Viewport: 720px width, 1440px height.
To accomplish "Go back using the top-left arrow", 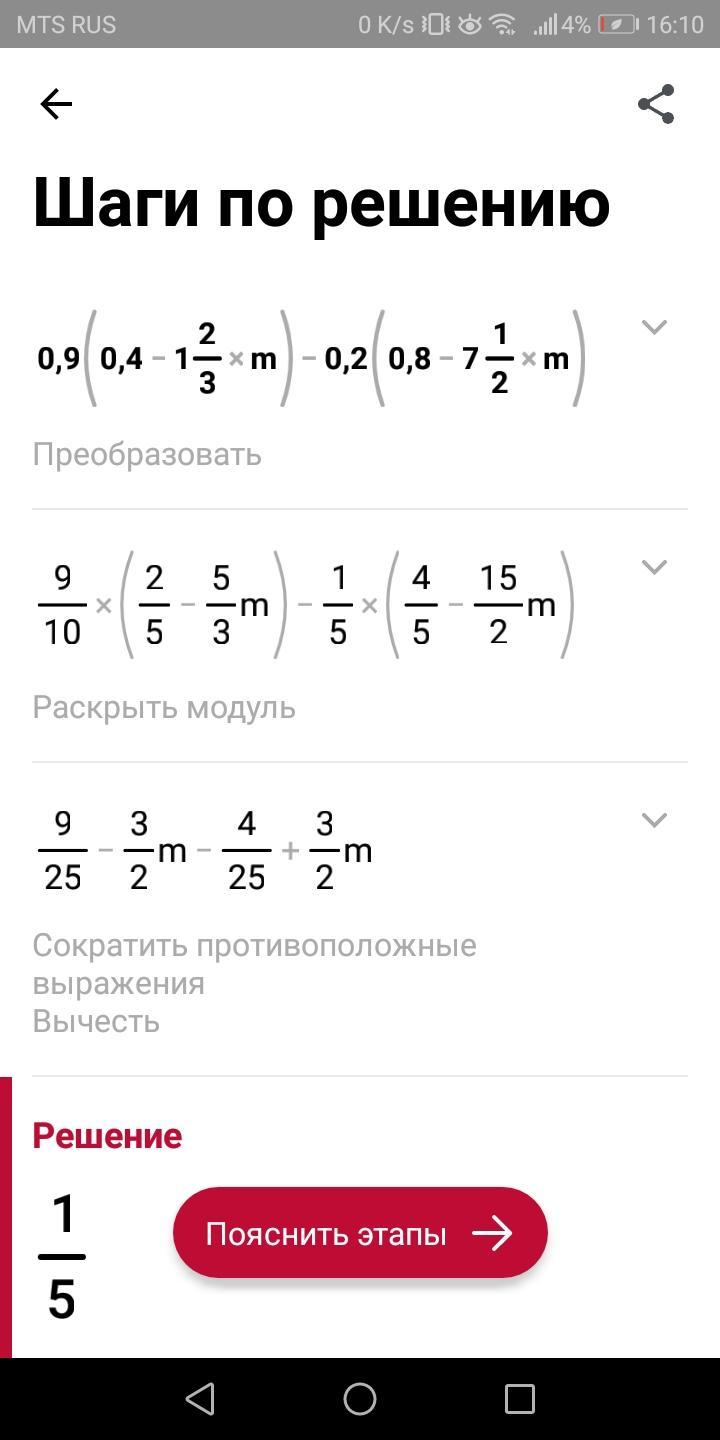I will click(x=56, y=104).
